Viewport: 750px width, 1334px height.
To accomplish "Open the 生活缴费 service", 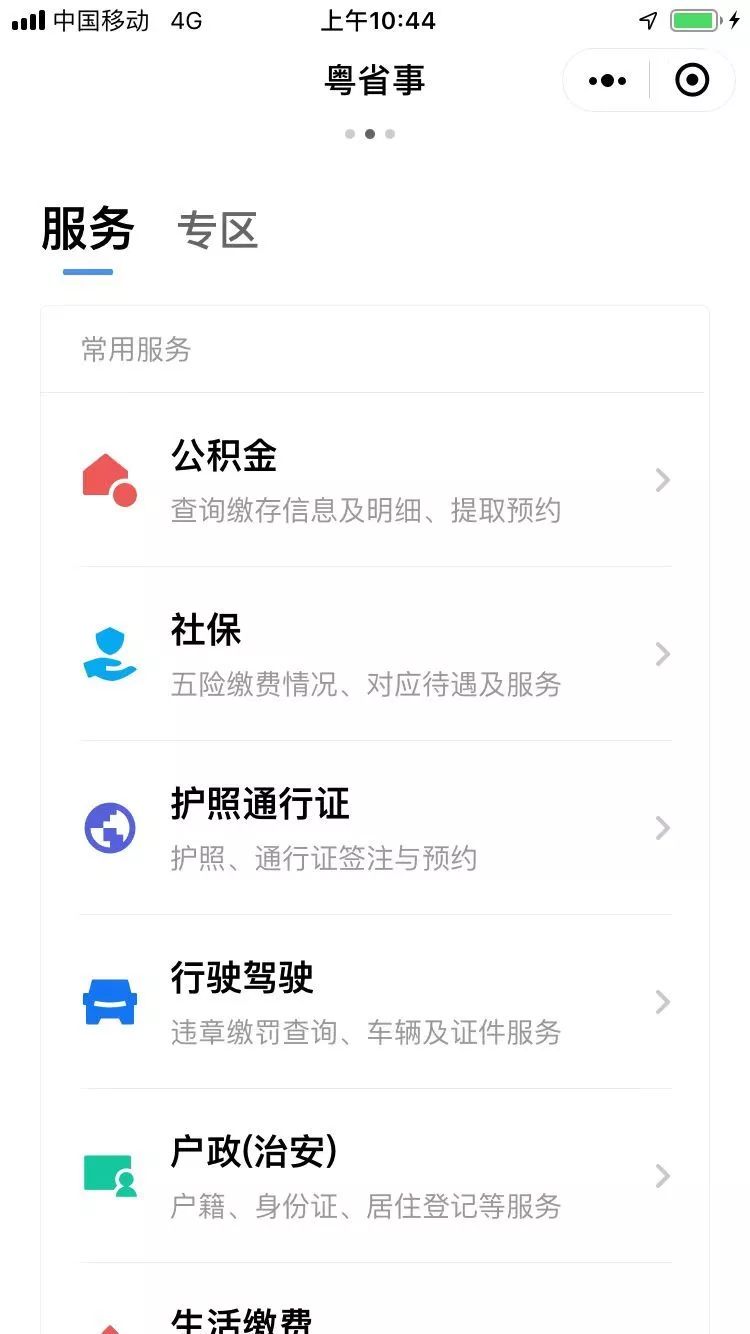I will (375, 1318).
